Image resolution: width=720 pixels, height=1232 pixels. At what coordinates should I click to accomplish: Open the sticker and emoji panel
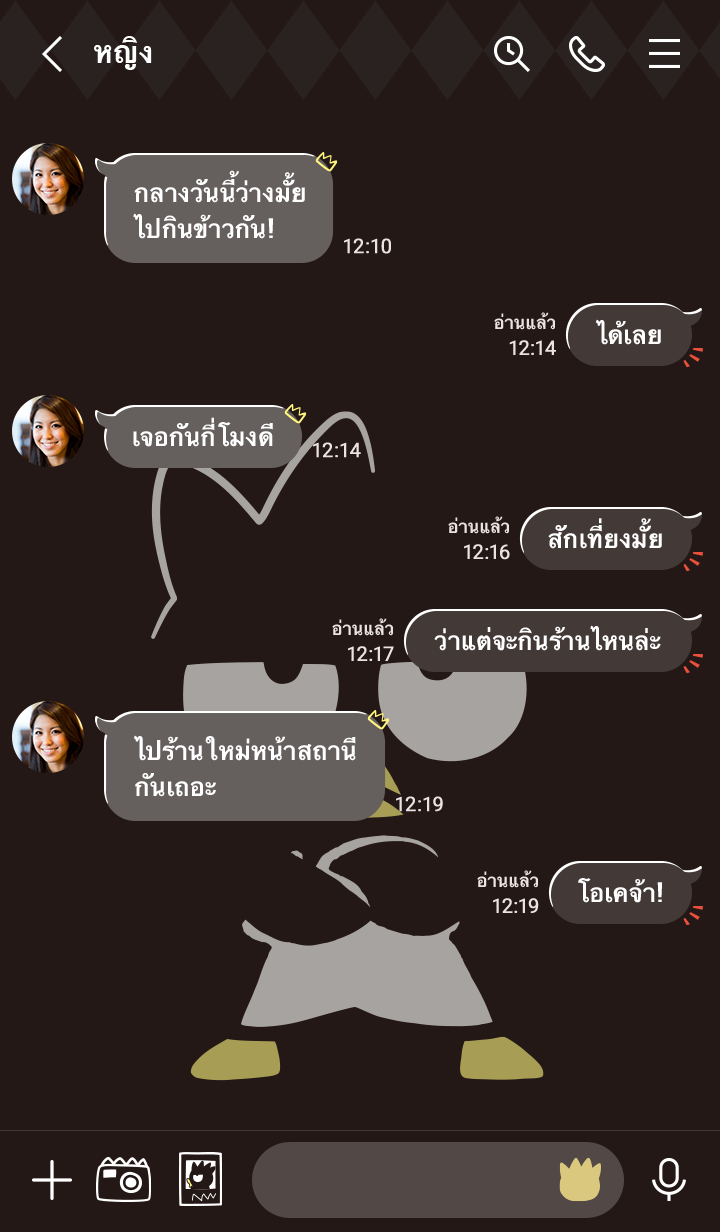tap(580, 1181)
